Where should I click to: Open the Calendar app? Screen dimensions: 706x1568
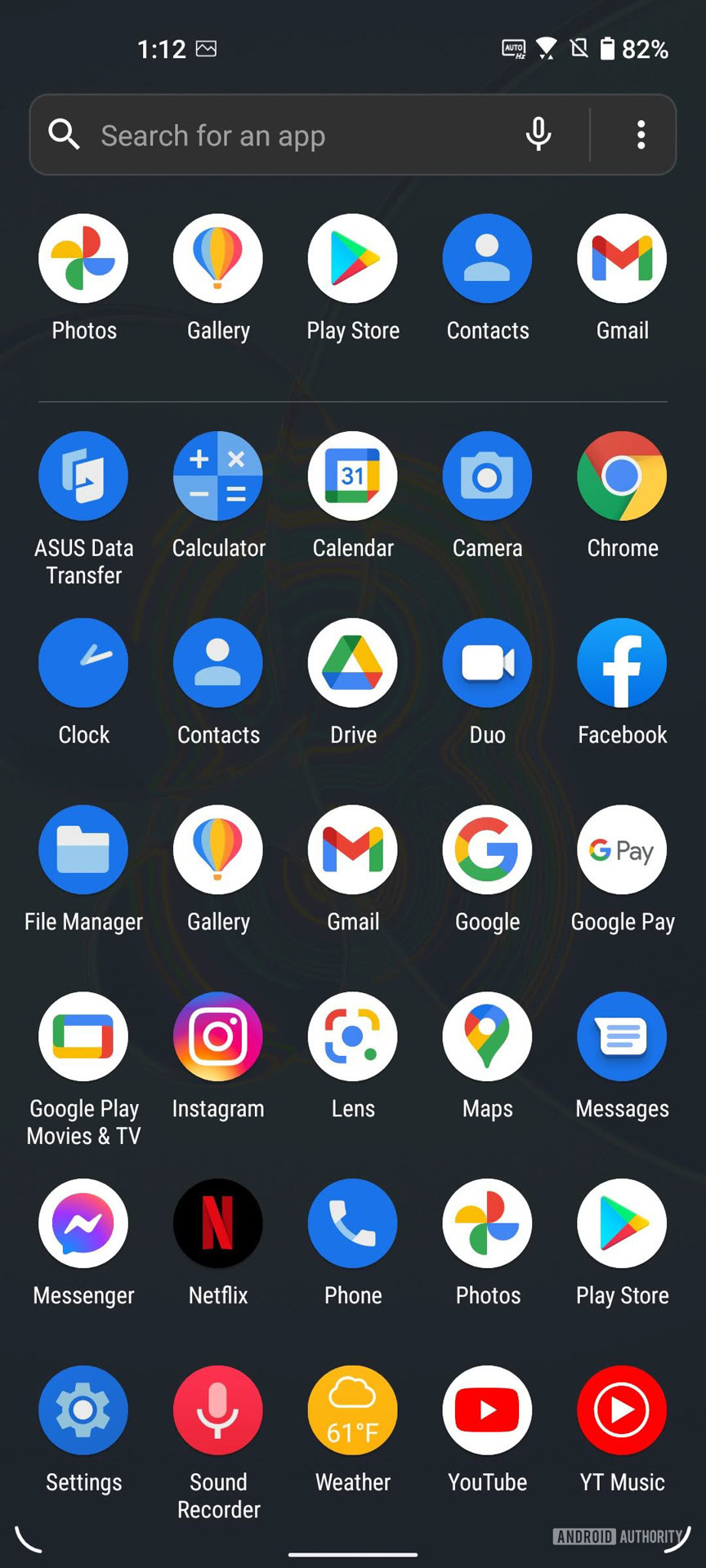coord(353,477)
